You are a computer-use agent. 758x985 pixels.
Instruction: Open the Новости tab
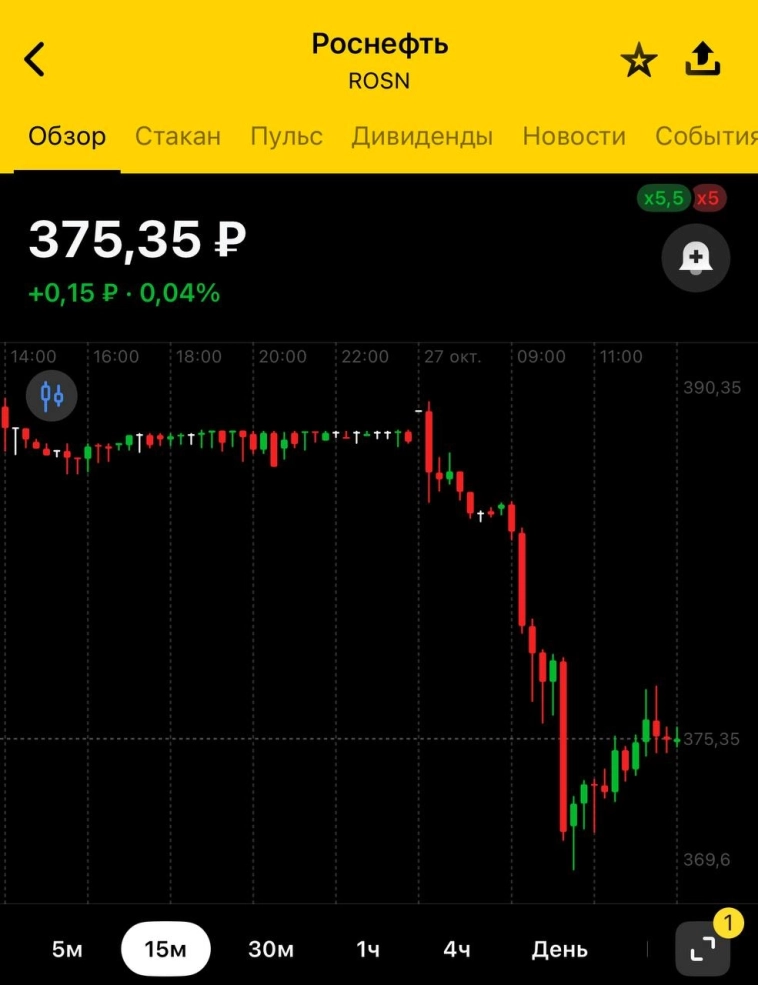coord(574,136)
